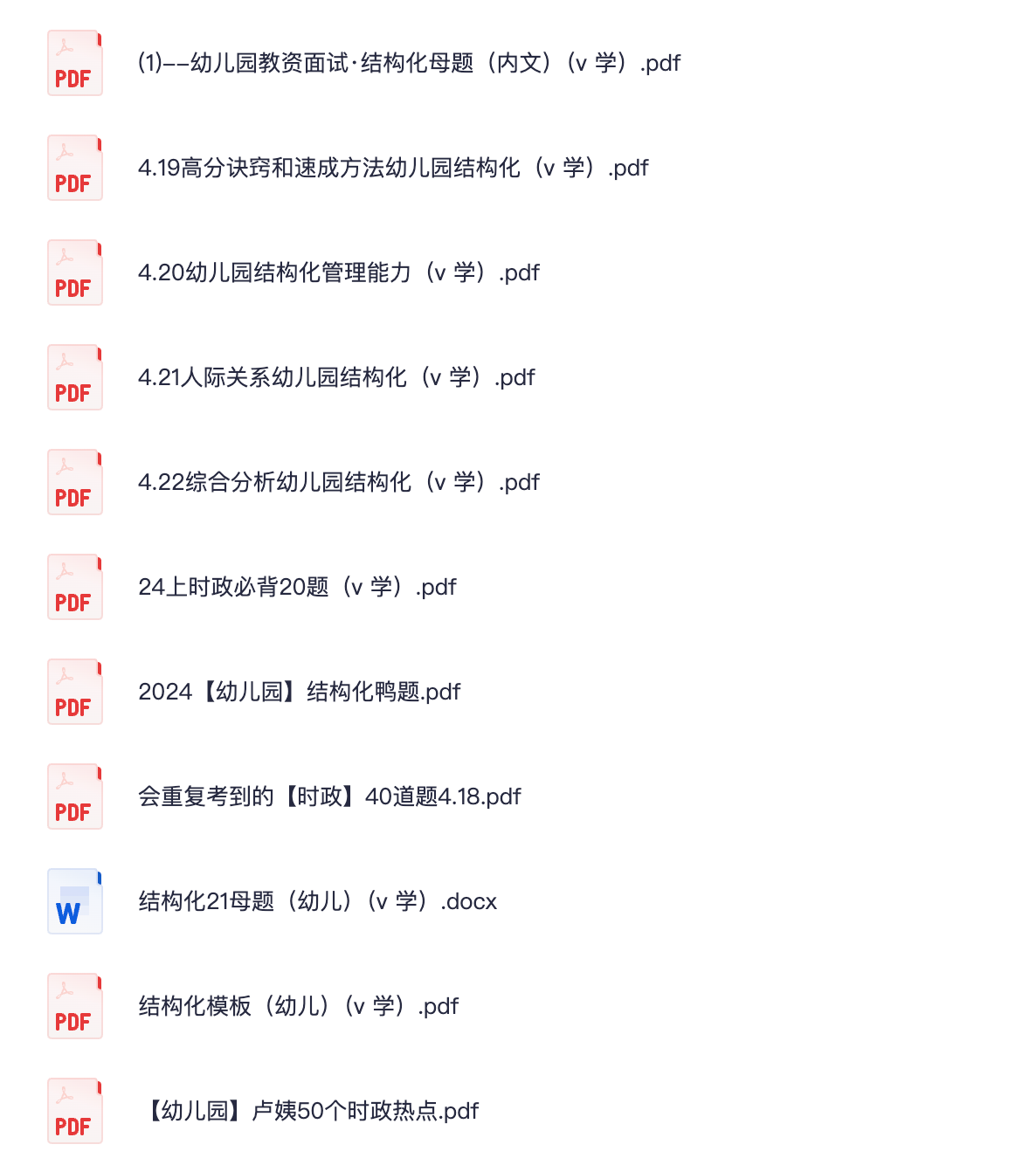The image size is (1036, 1172).
Task: Click the PDF icon beside 24上时政必背20题
Action: (x=75, y=587)
